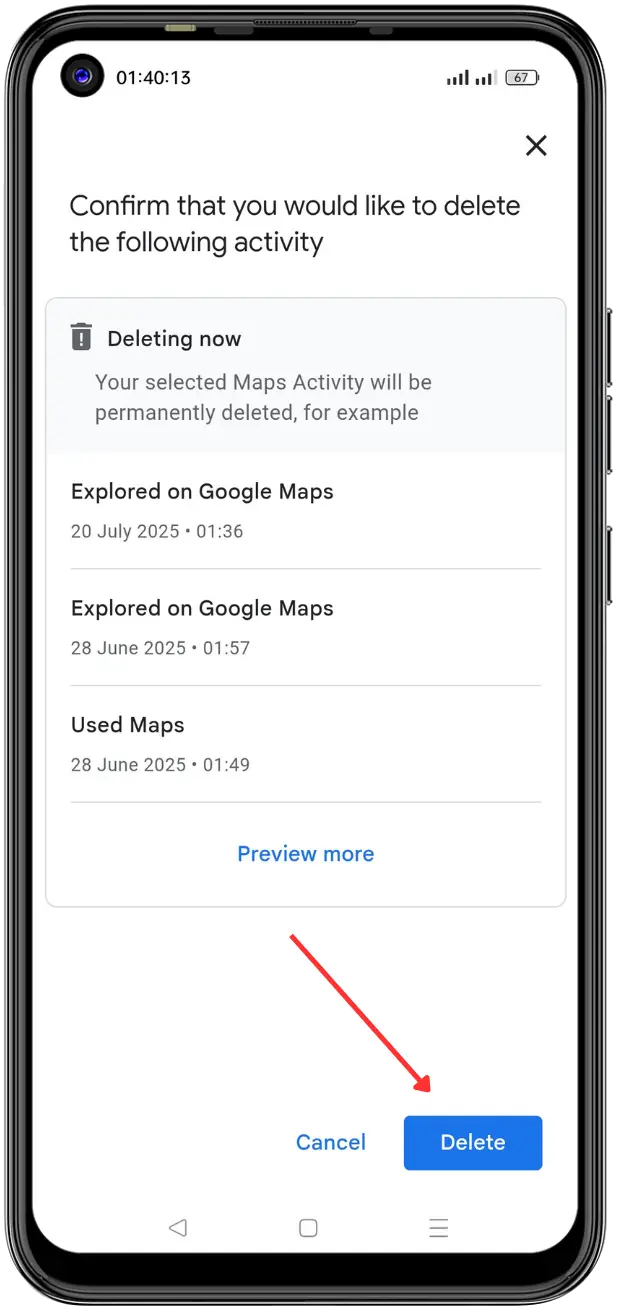This screenshot has width=617, height=1311.
Task: Cancel the activity deletion
Action: [x=331, y=1142]
